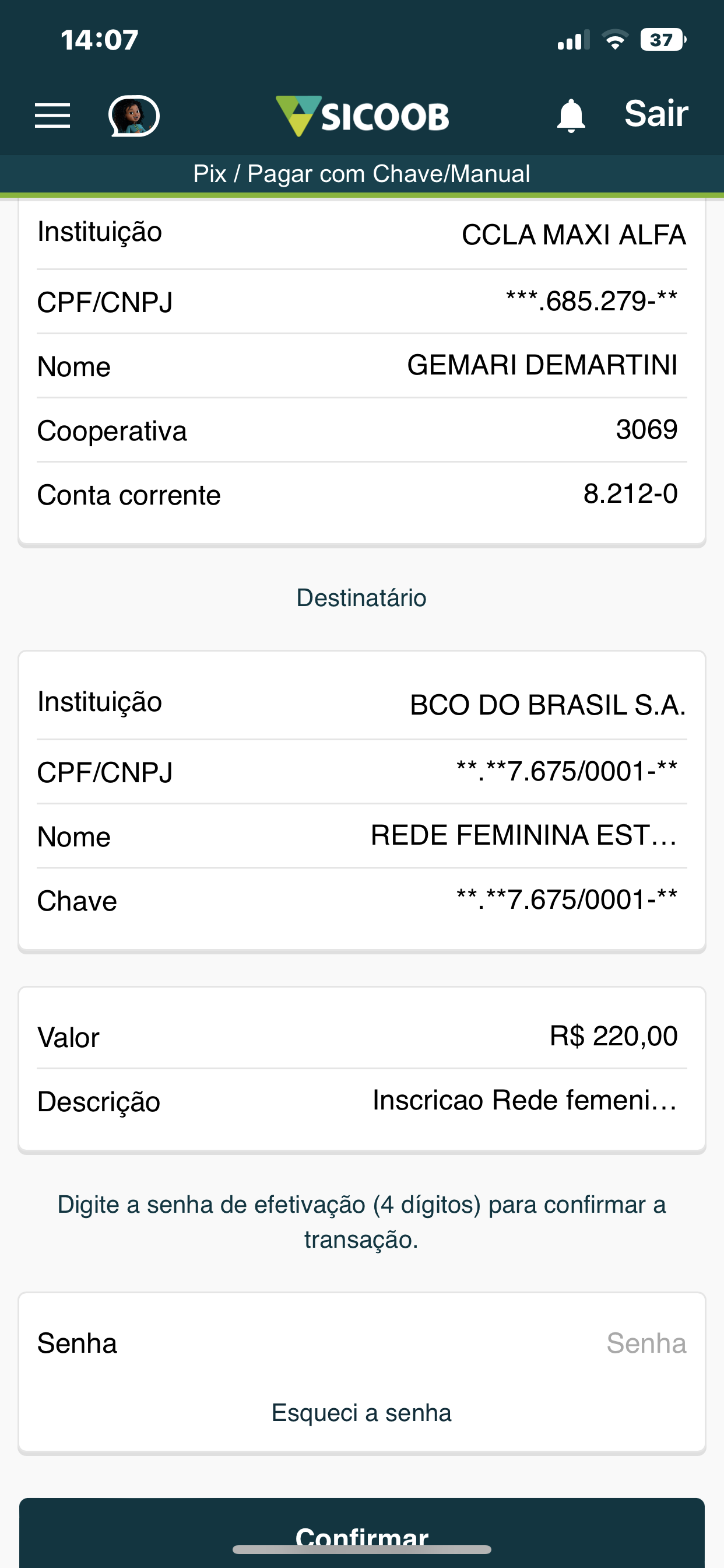Open the virtual assistant chat
The image size is (724, 1568).
click(x=134, y=116)
